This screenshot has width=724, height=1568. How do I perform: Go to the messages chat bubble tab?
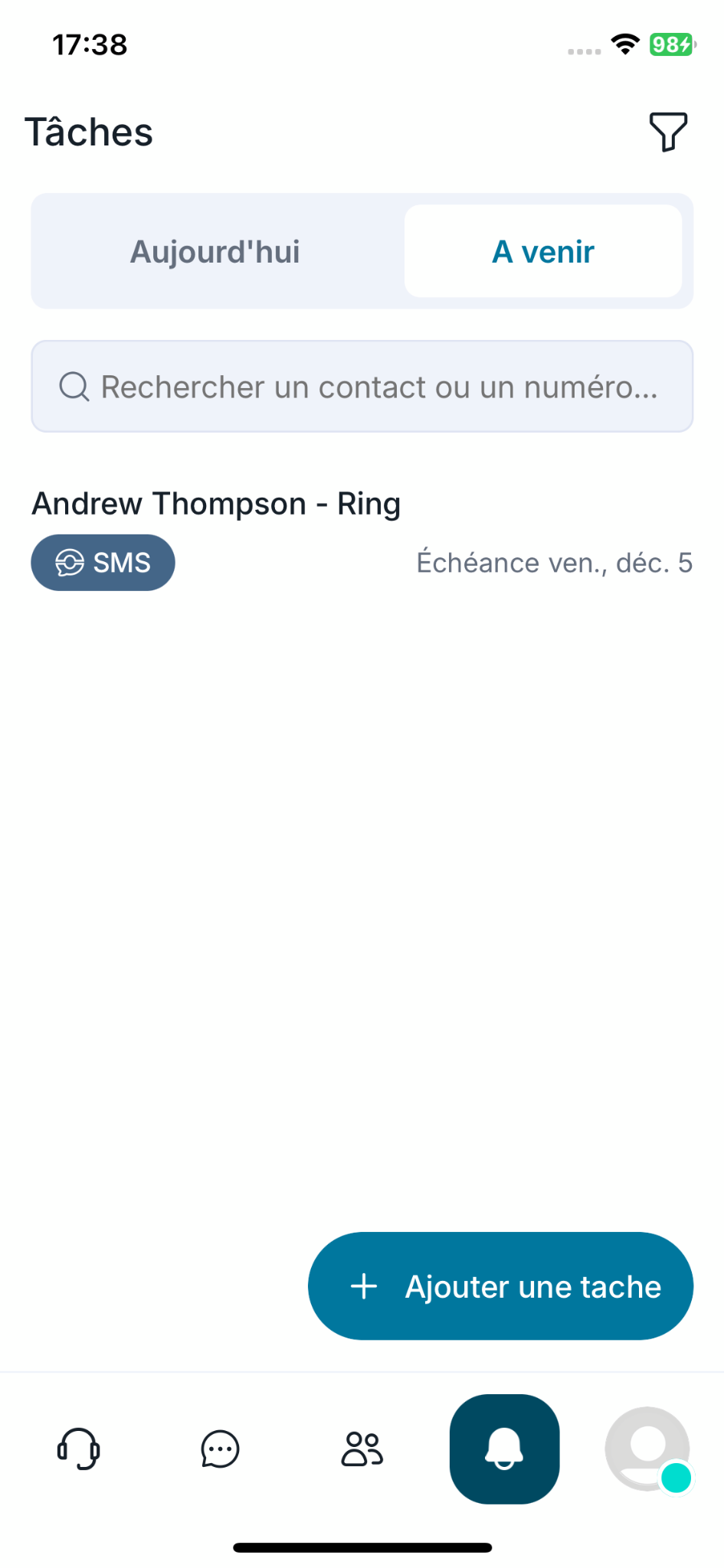click(x=221, y=1449)
